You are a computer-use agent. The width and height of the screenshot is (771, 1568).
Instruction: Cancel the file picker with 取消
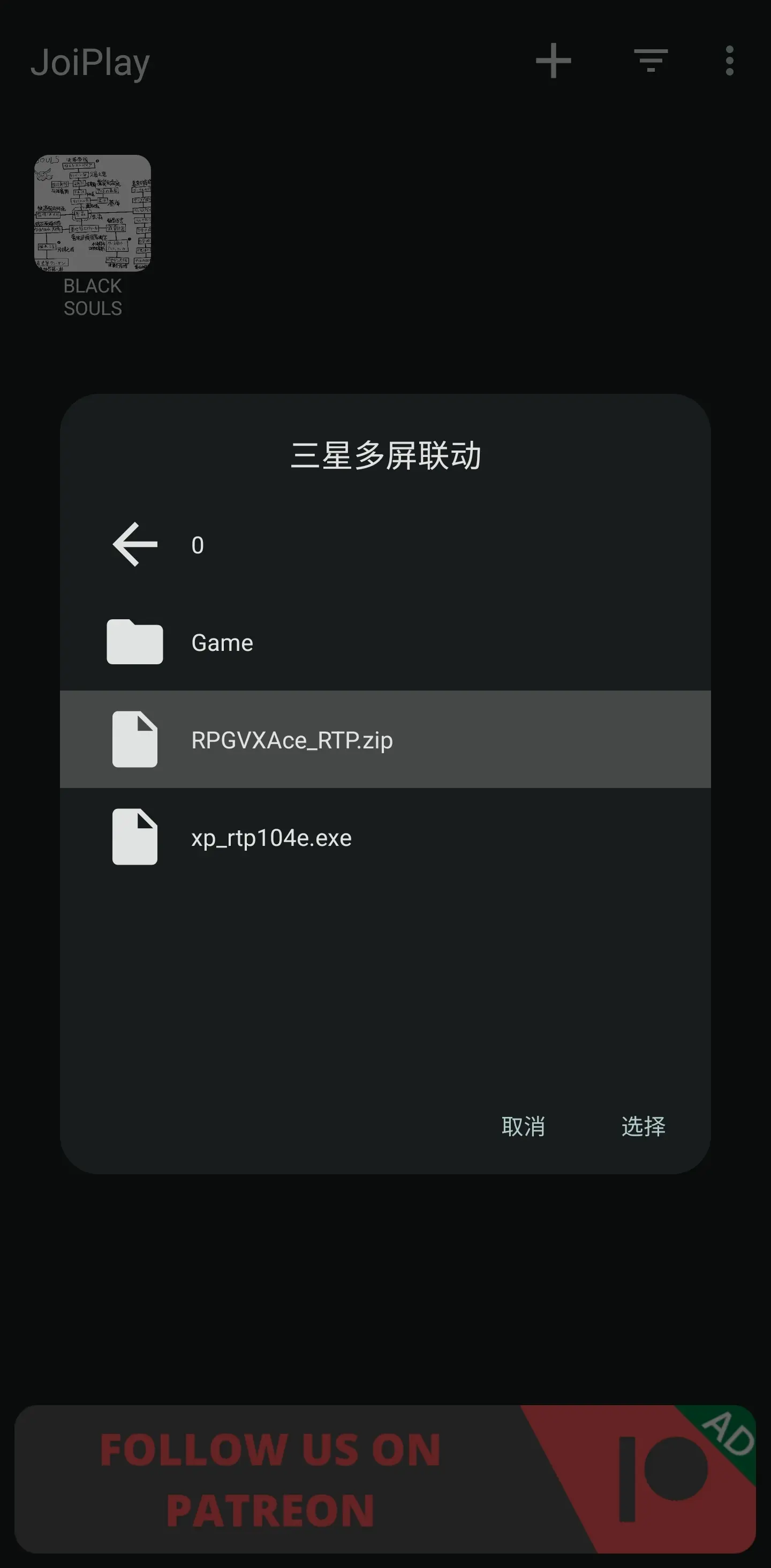[523, 1127]
